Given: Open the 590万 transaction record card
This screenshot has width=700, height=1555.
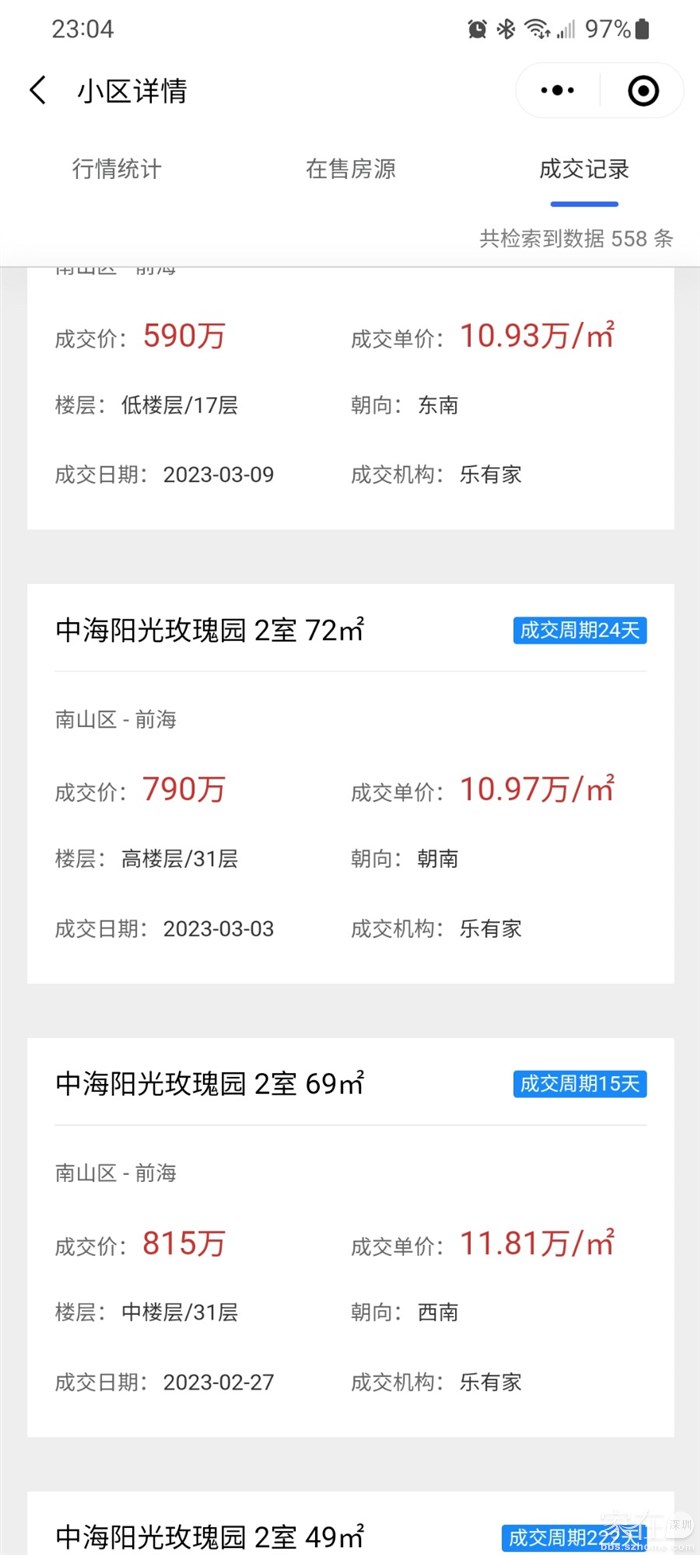Looking at the screenshot, I should [350, 400].
